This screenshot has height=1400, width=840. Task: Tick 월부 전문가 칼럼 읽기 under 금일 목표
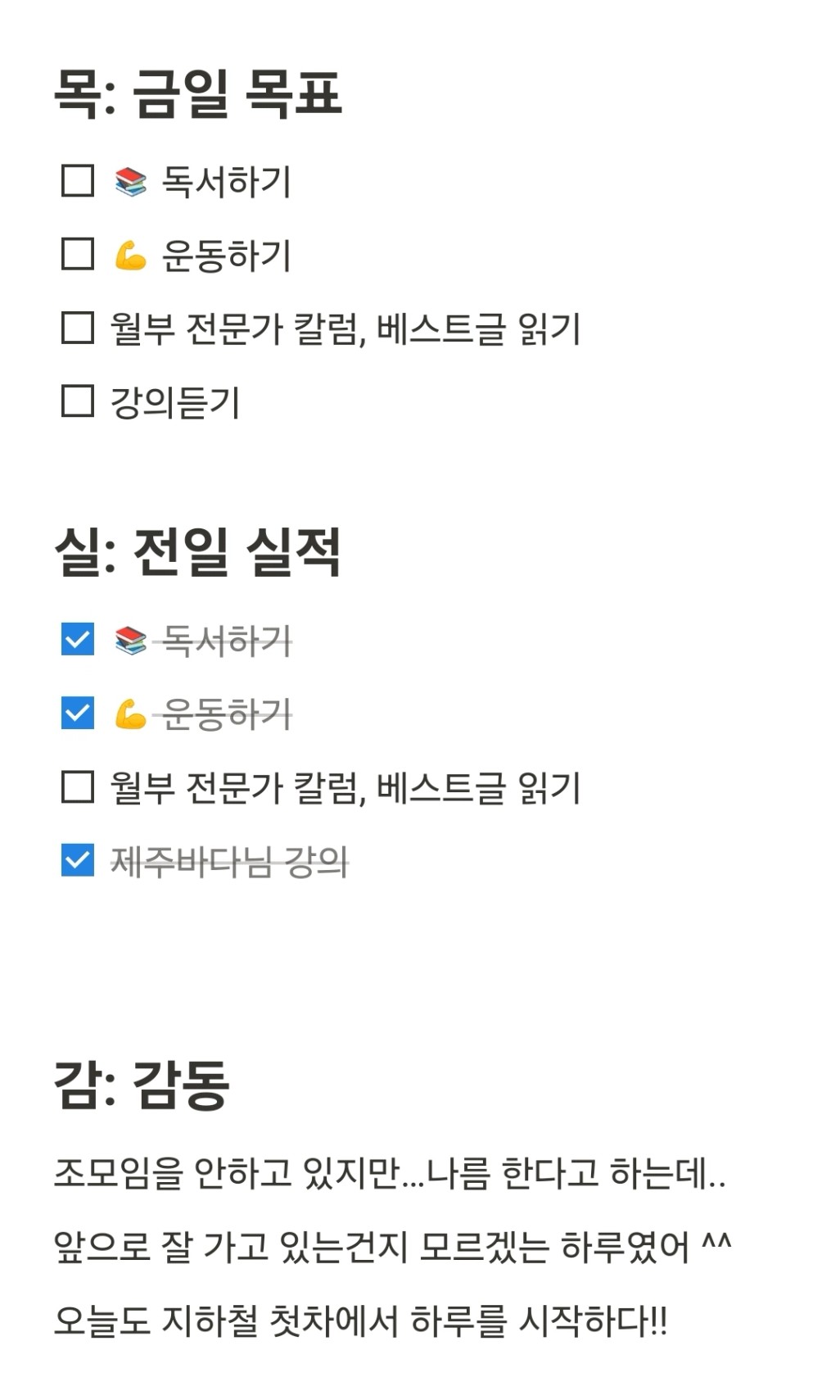(x=78, y=328)
